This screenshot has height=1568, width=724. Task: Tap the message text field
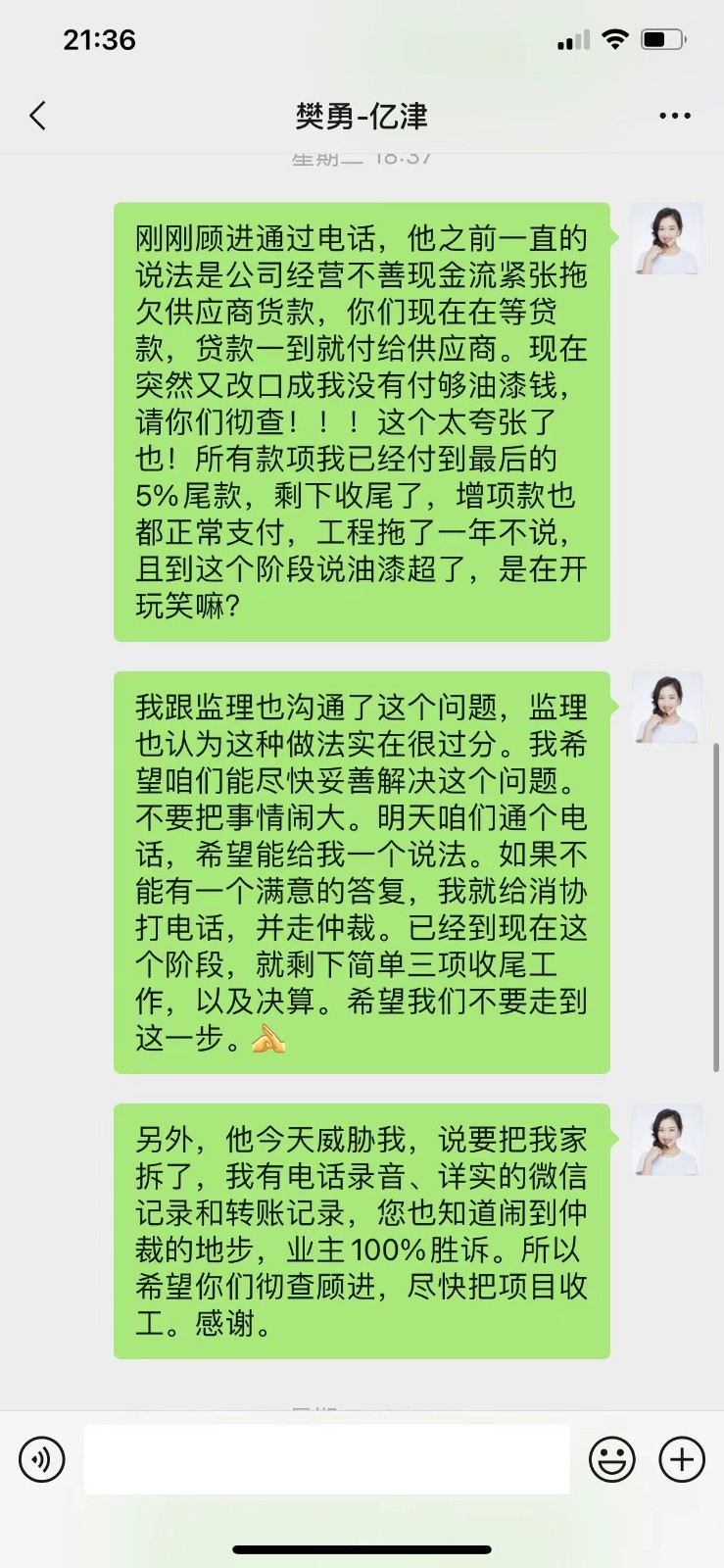pyautogui.click(x=326, y=1459)
